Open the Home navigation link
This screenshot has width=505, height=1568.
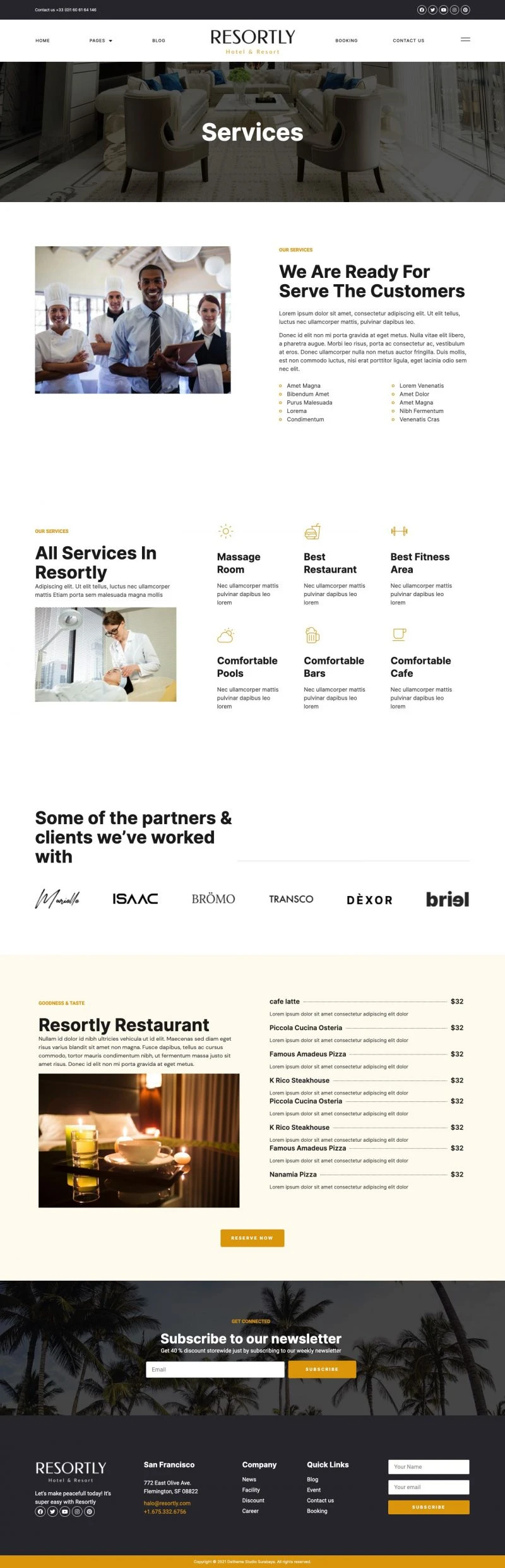point(42,40)
